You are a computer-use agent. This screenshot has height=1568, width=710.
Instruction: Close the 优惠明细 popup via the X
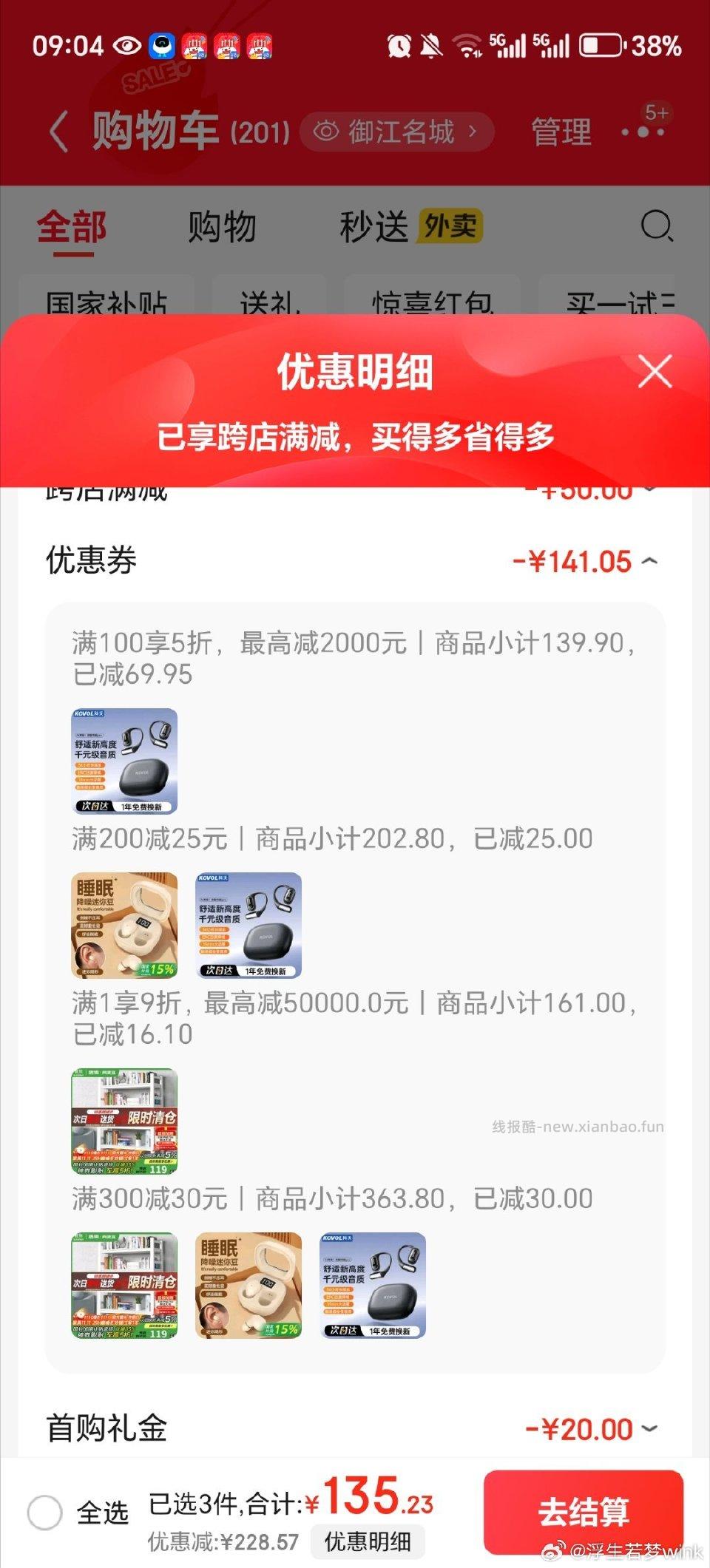(x=655, y=372)
